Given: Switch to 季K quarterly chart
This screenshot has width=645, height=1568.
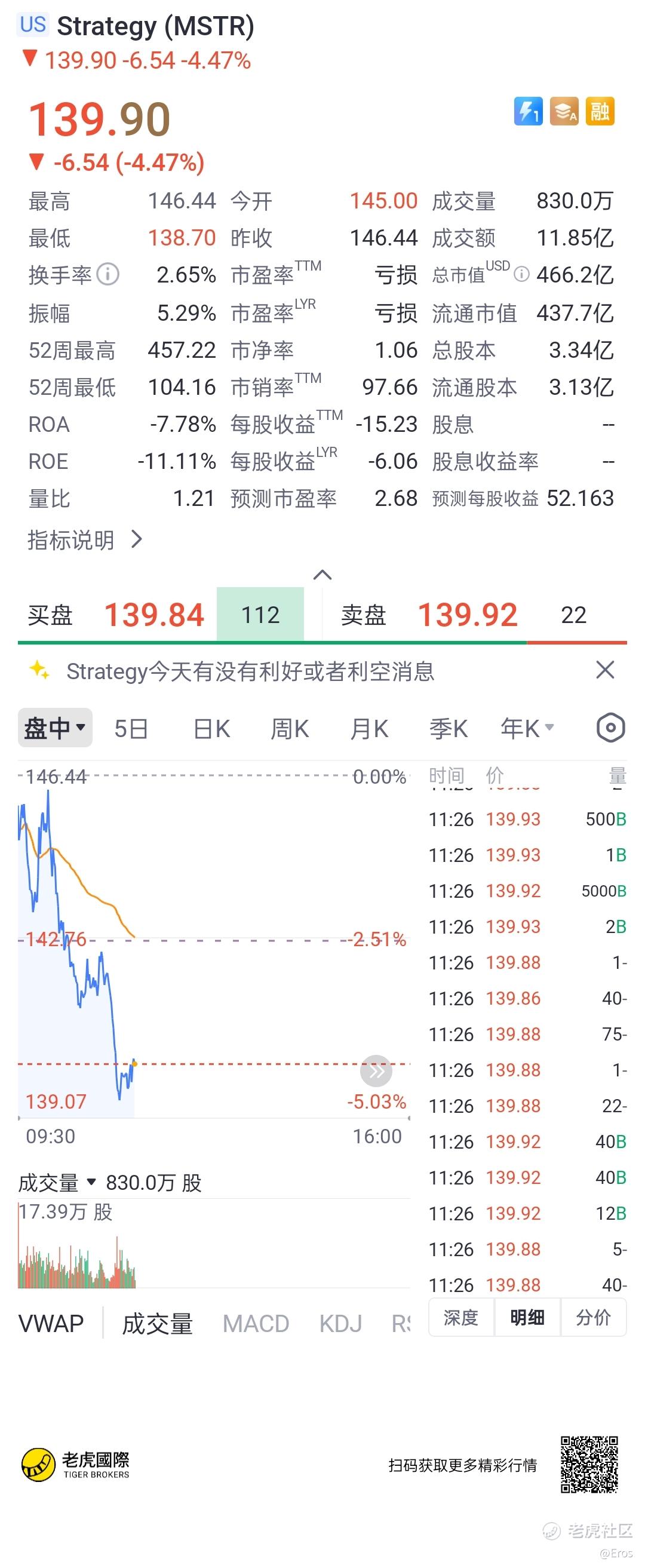Looking at the screenshot, I should [448, 729].
